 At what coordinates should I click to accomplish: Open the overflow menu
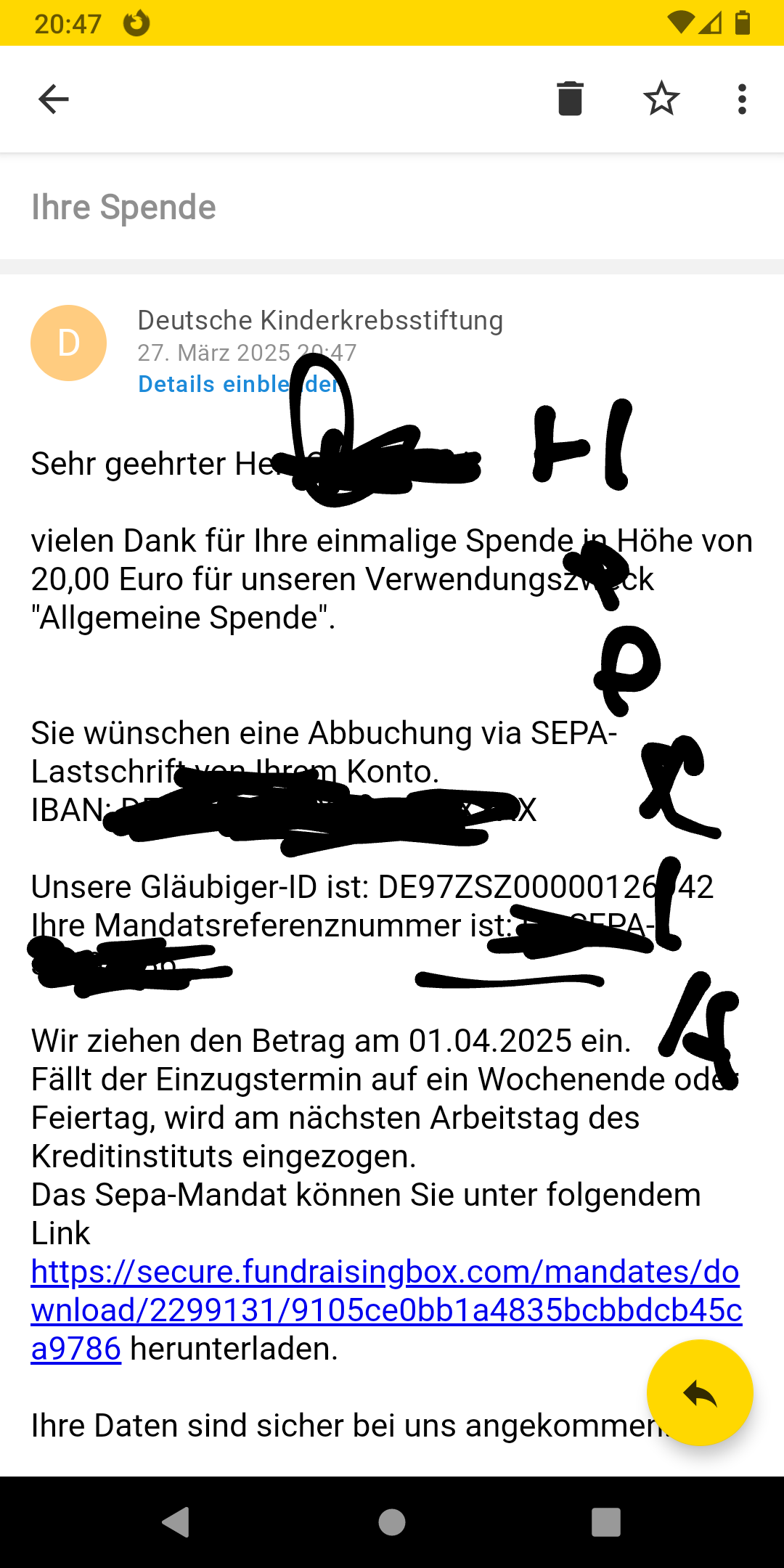pos(741,99)
